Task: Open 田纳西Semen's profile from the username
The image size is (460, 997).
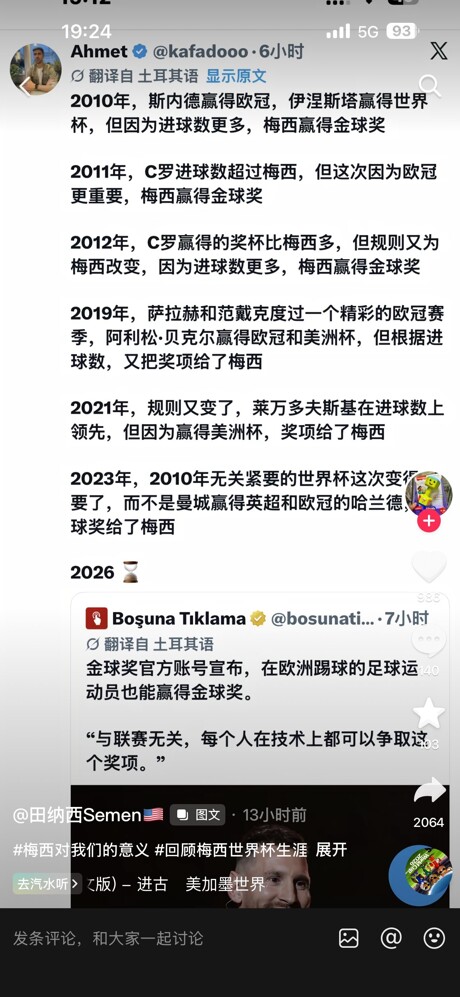Action: pyautogui.click(x=88, y=815)
